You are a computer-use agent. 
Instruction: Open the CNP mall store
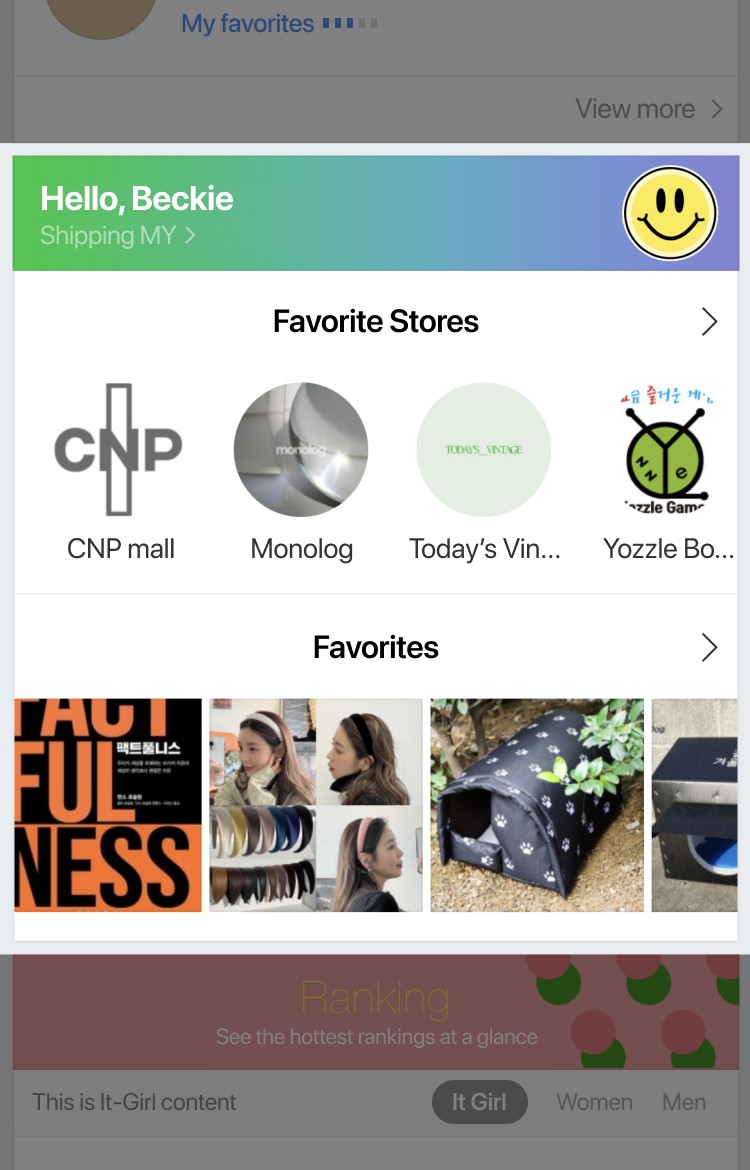tap(119, 472)
